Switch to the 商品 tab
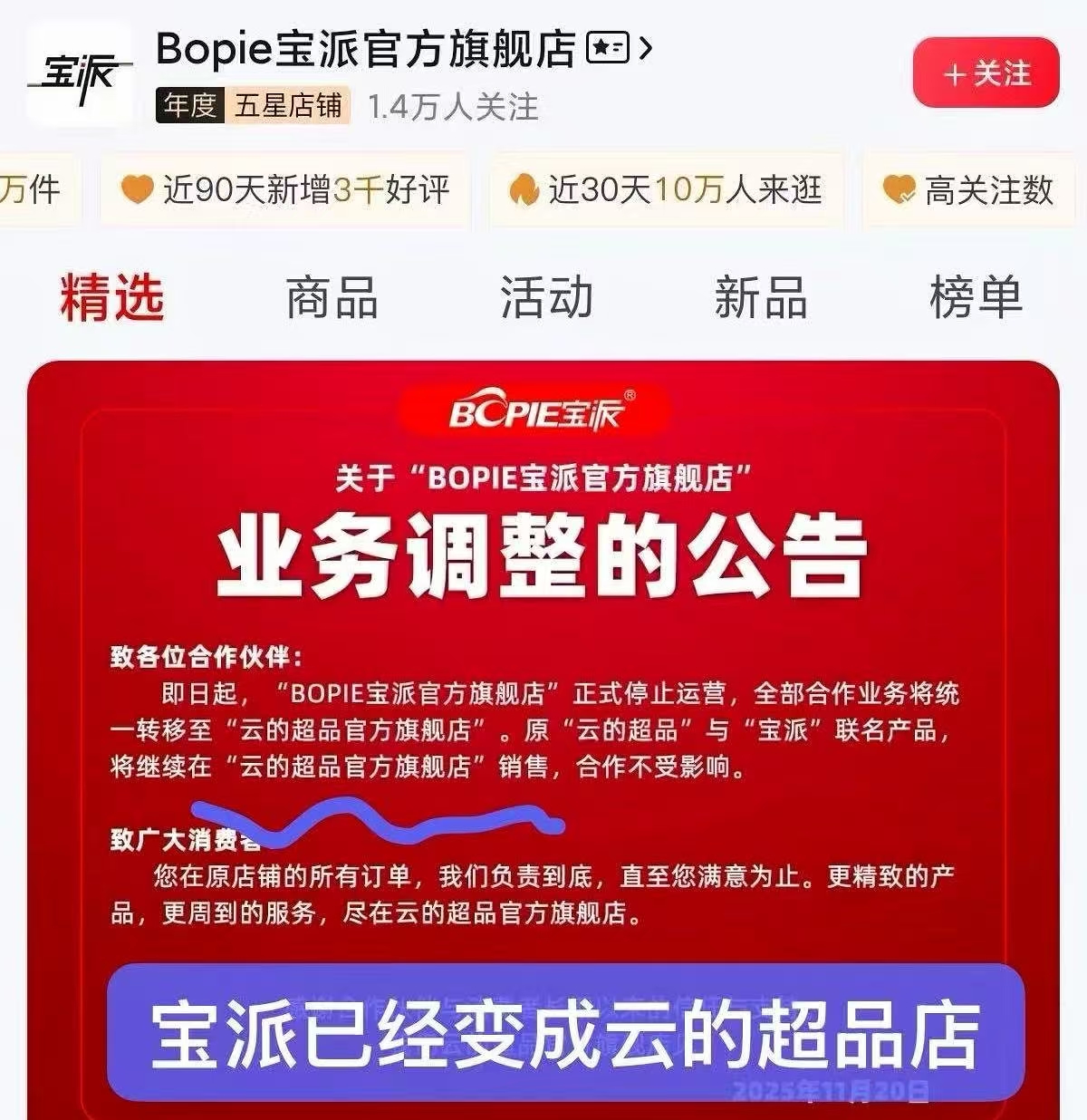 click(x=330, y=299)
